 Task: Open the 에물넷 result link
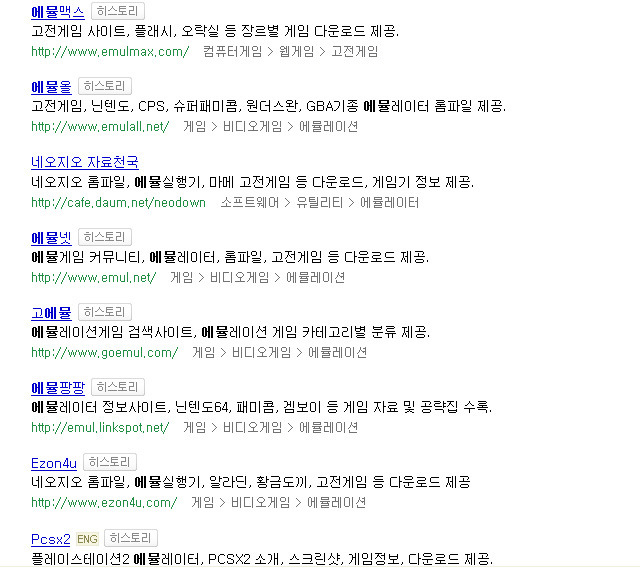pos(51,237)
